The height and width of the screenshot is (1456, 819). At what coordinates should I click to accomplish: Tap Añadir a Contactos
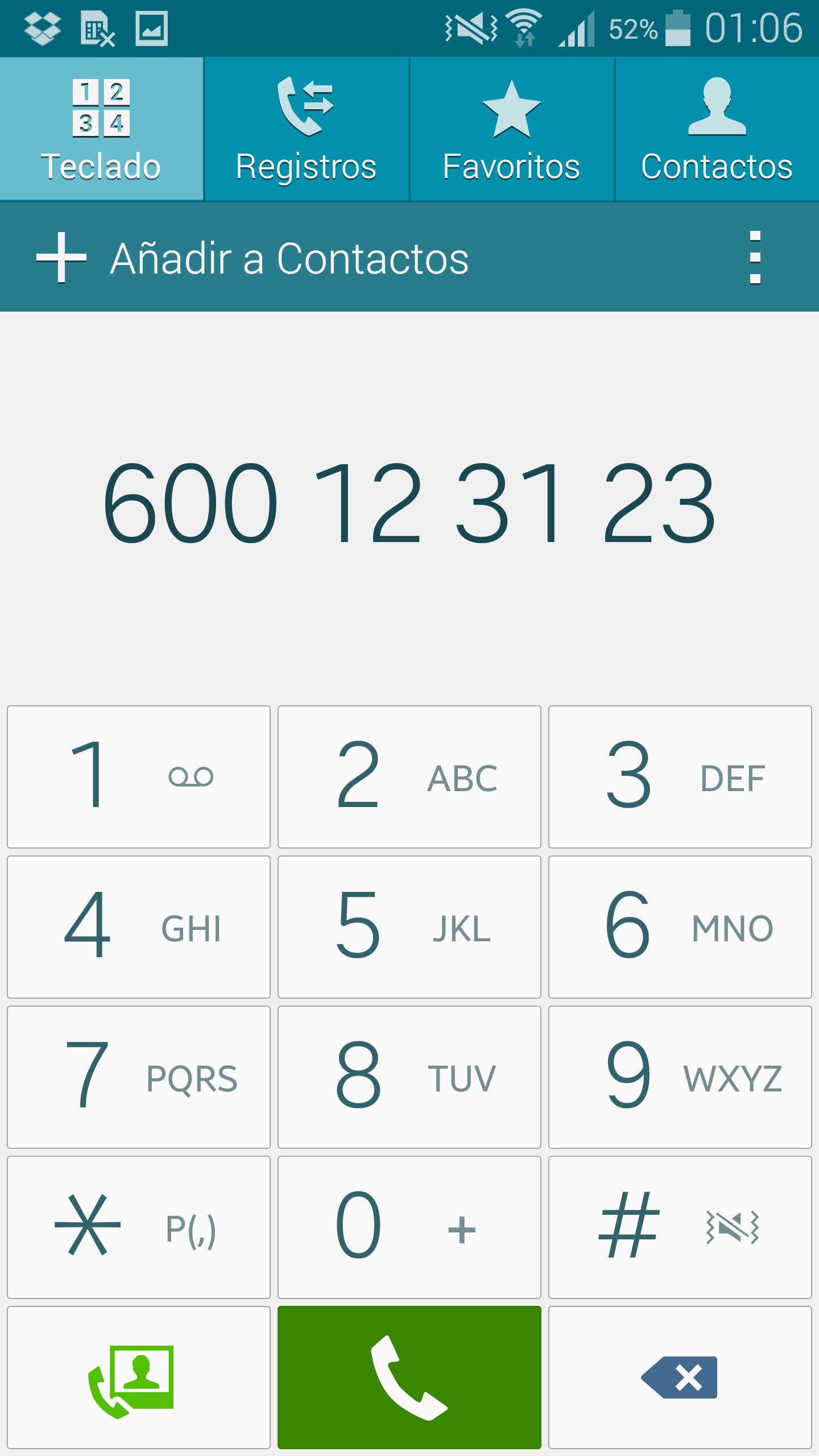click(253, 258)
